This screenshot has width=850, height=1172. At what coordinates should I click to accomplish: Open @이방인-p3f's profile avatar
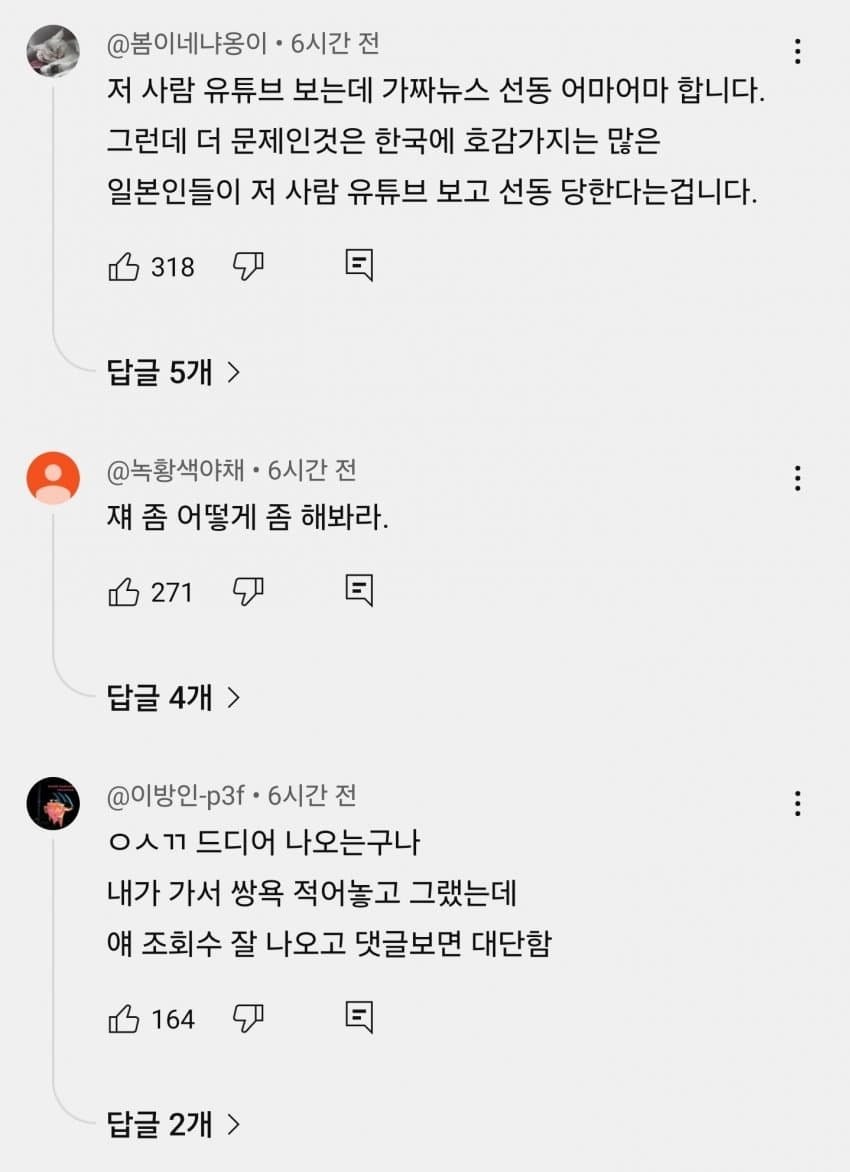coord(52,803)
